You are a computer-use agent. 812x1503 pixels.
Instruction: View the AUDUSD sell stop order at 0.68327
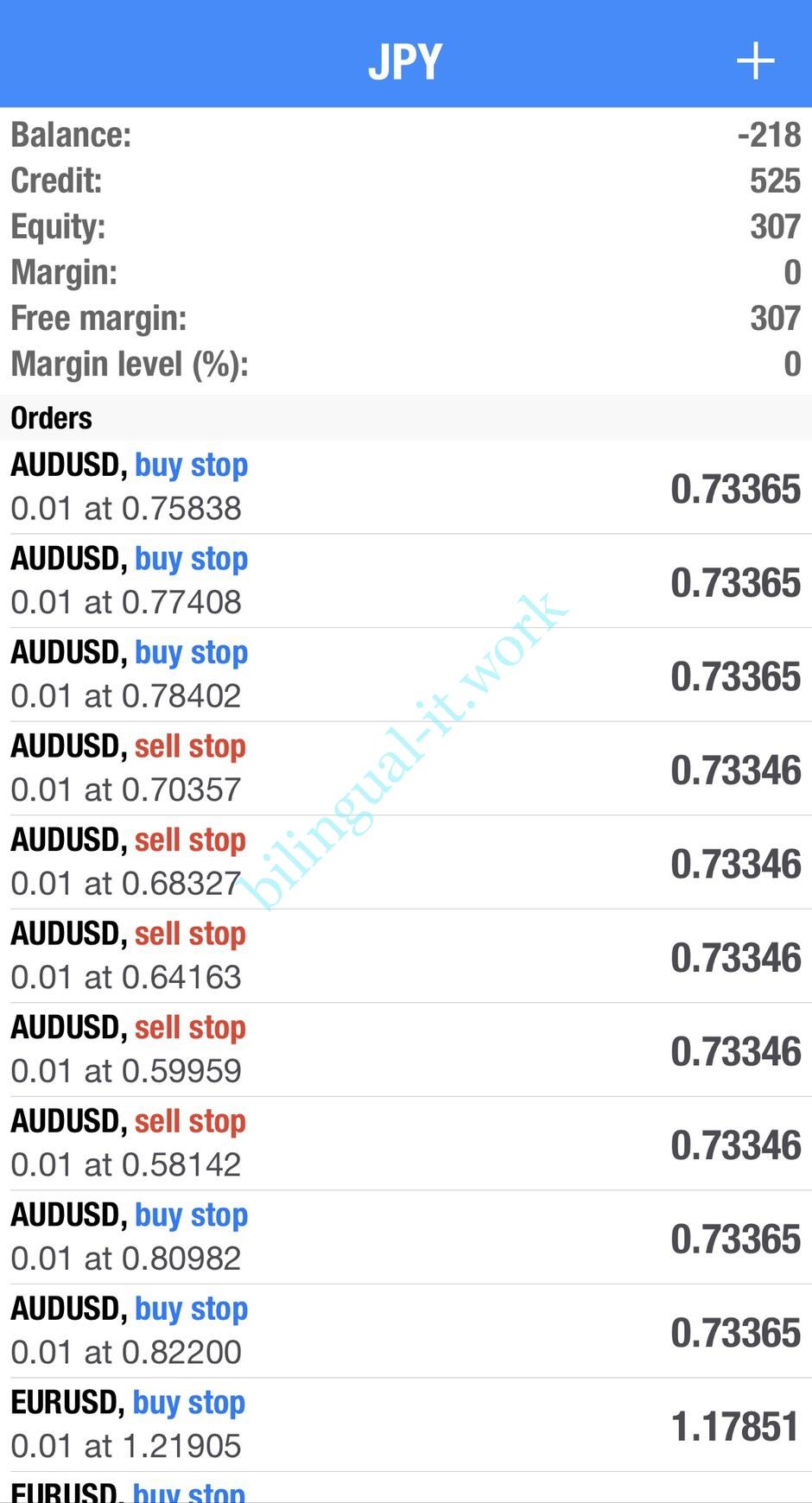(405, 862)
